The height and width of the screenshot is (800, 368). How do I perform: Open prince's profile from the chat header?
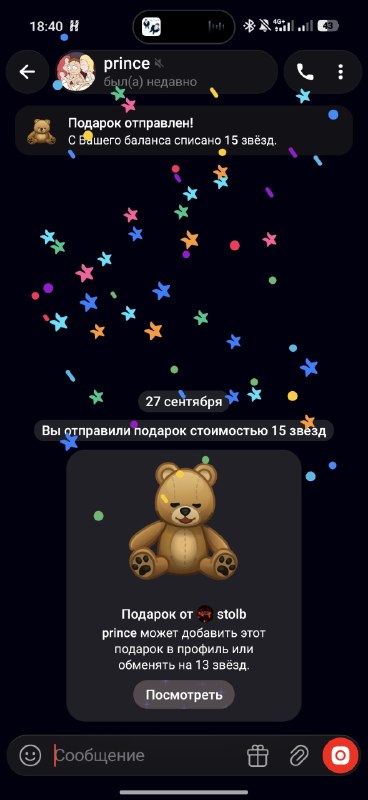click(166, 72)
